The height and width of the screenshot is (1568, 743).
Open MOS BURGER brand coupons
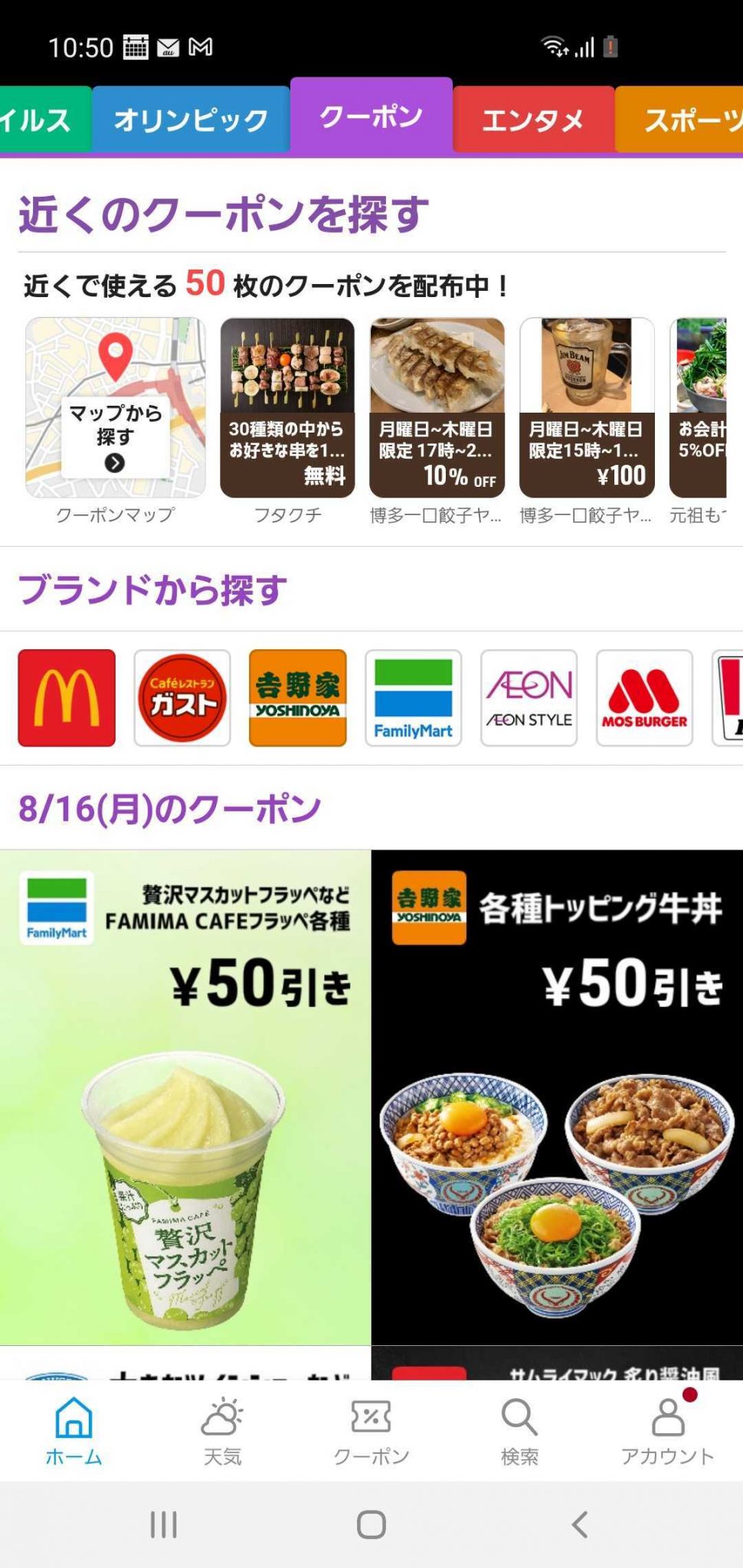[645, 697]
